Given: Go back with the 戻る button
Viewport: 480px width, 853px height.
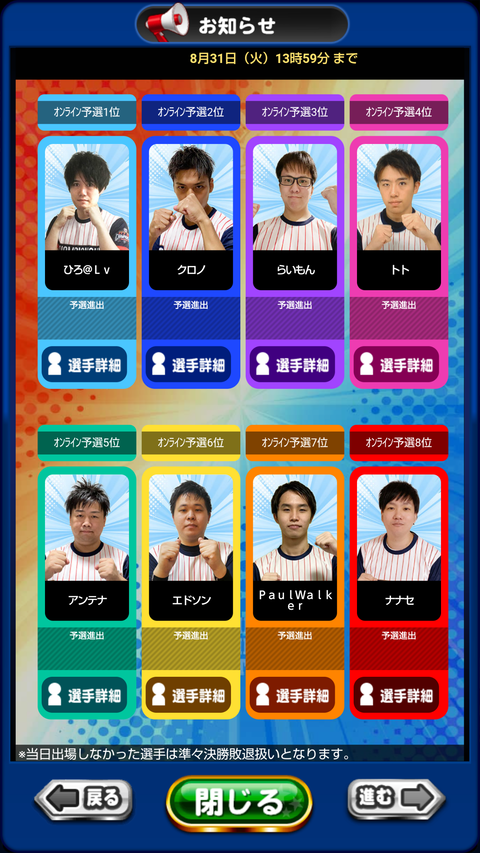Looking at the screenshot, I should pyautogui.click(x=83, y=799).
